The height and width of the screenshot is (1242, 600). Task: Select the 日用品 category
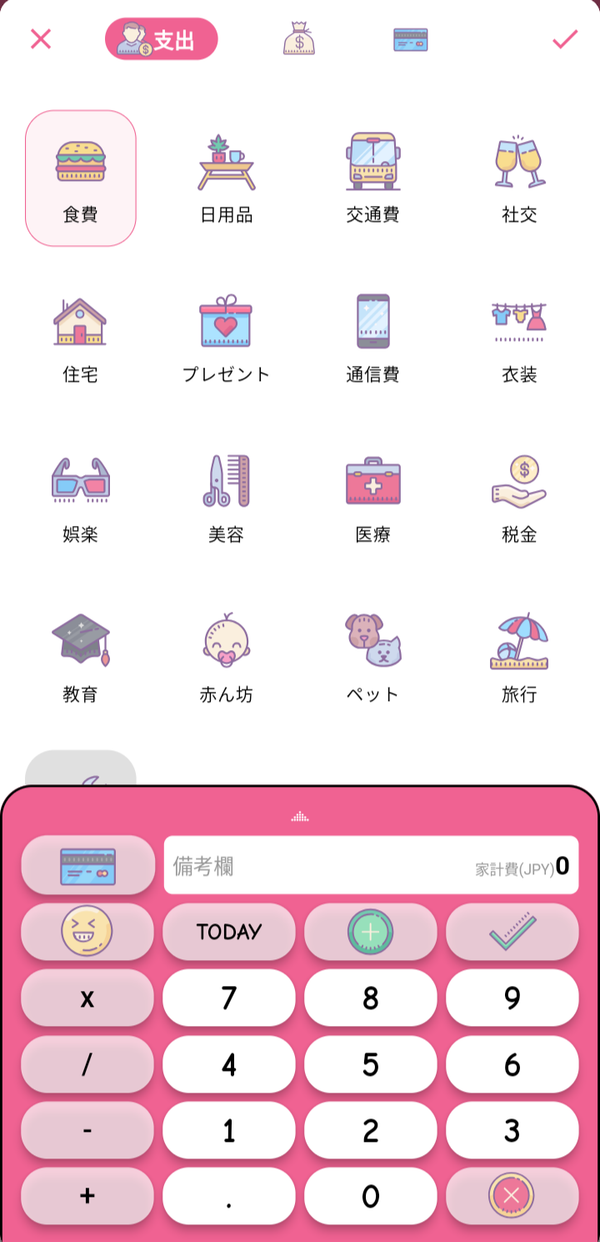click(226, 178)
